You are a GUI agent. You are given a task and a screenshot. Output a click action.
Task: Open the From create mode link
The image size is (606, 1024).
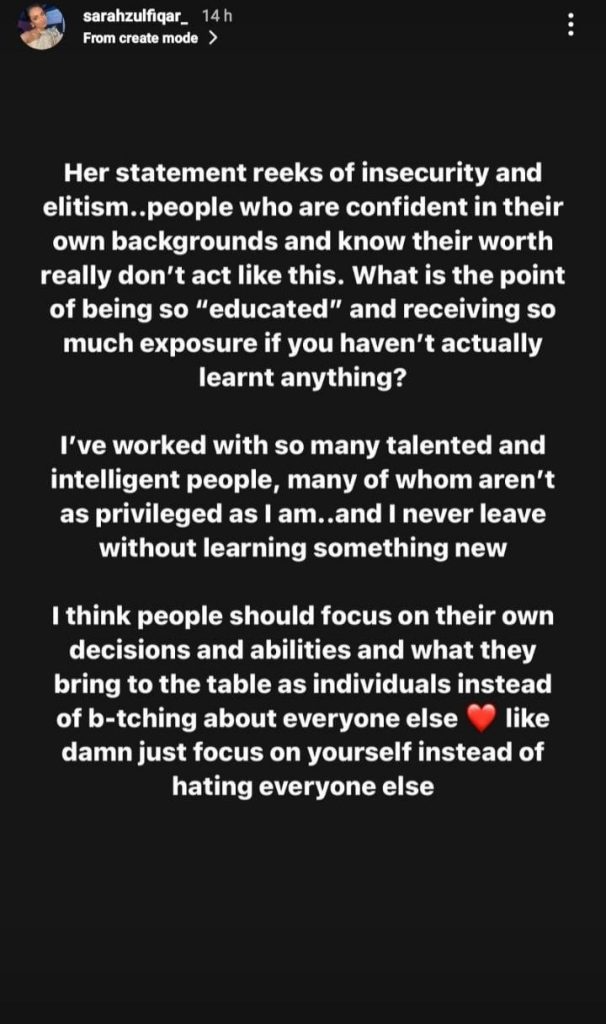pos(150,39)
